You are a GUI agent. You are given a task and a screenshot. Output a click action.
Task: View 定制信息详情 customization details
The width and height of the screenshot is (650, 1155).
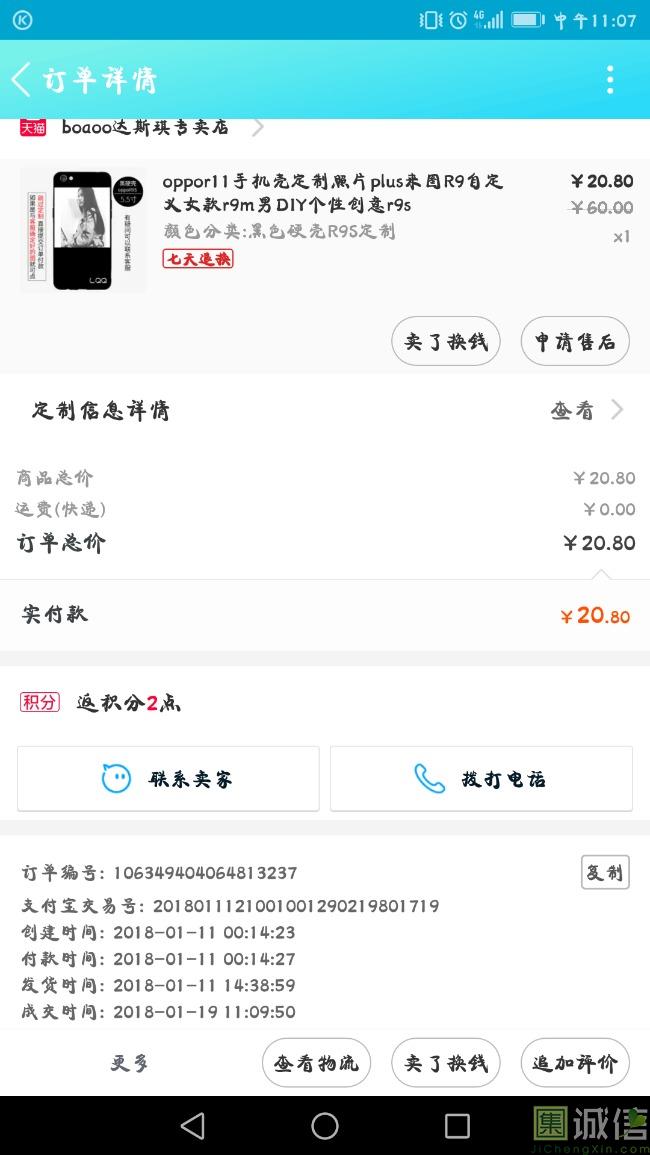325,410
